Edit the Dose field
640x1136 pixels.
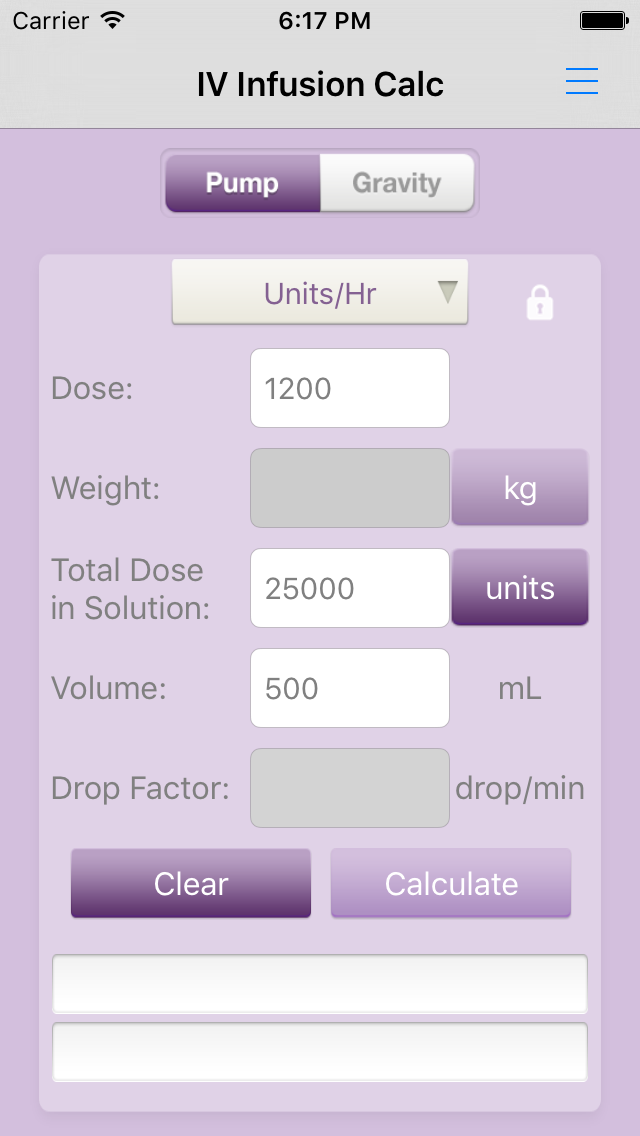click(x=350, y=388)
